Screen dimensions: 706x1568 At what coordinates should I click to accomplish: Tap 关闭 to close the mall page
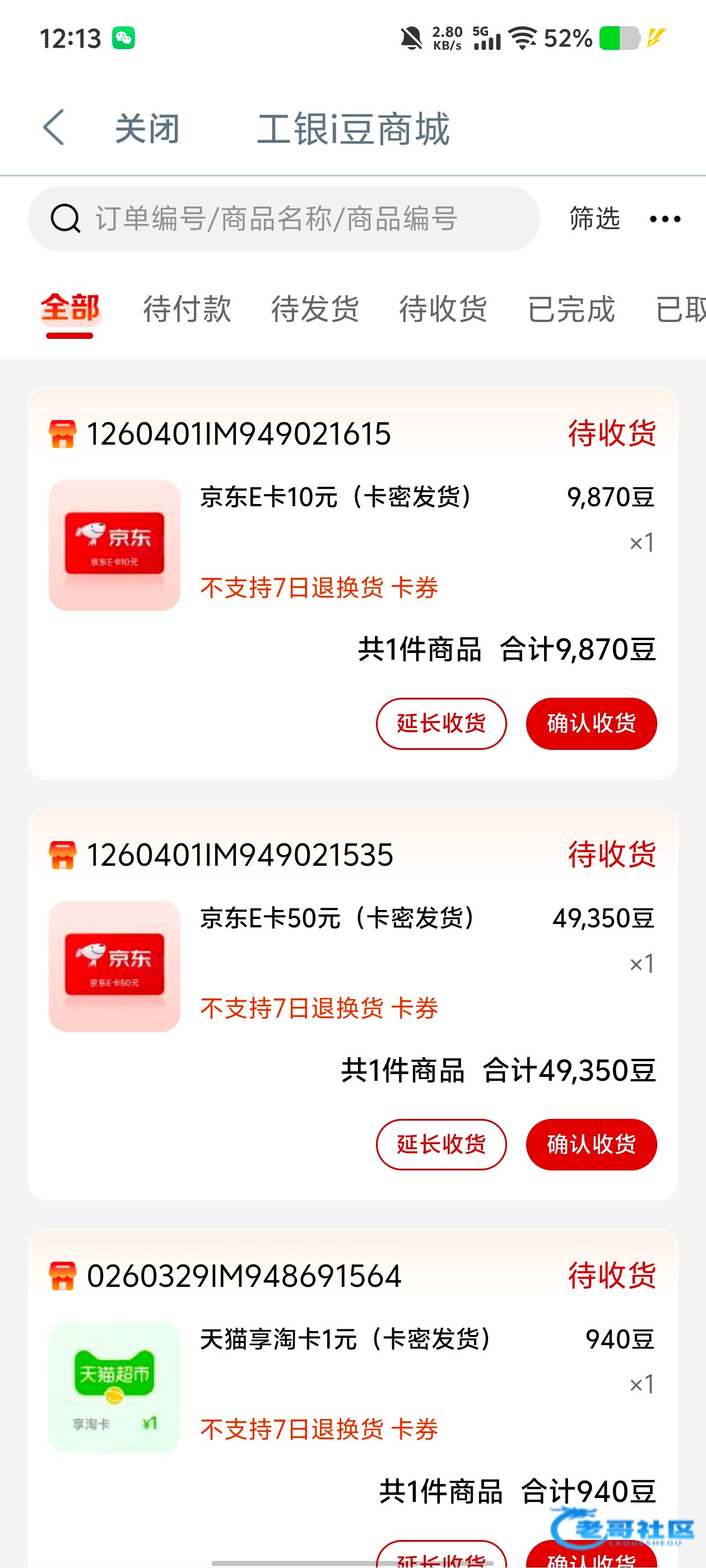pyautogui.click(x=147, y=128)
